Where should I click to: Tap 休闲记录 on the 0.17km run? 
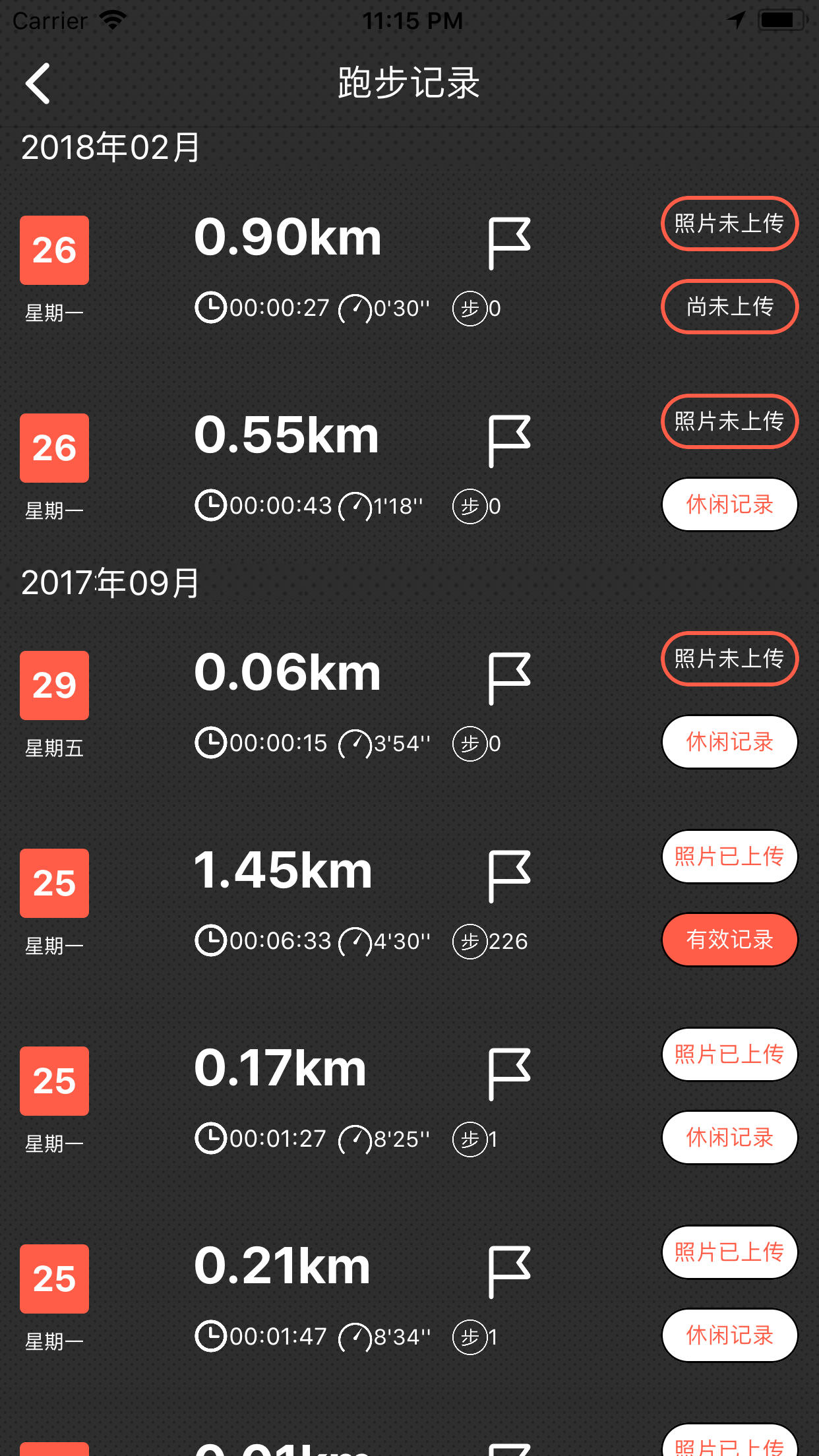click(729, 1137)
